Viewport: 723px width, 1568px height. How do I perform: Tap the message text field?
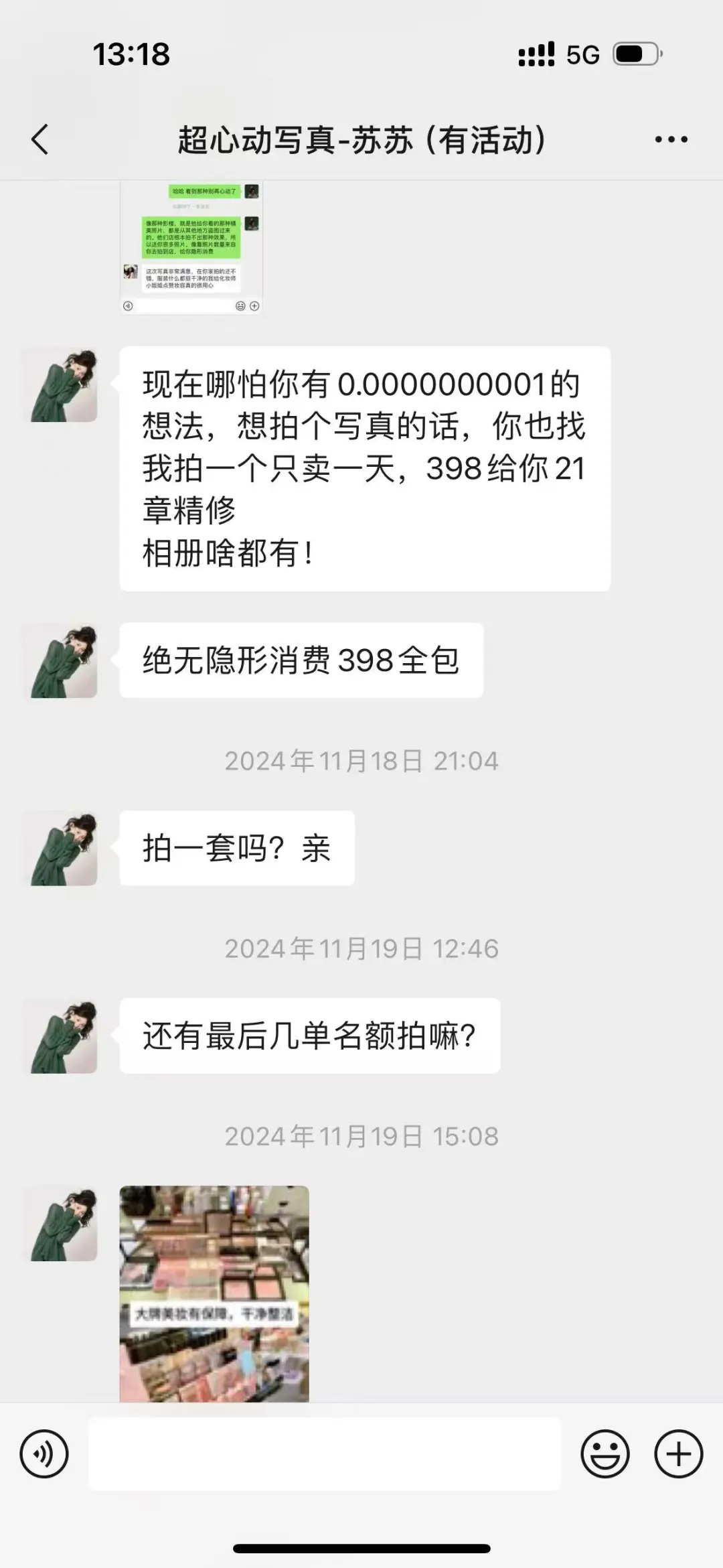pos(324,1453)
